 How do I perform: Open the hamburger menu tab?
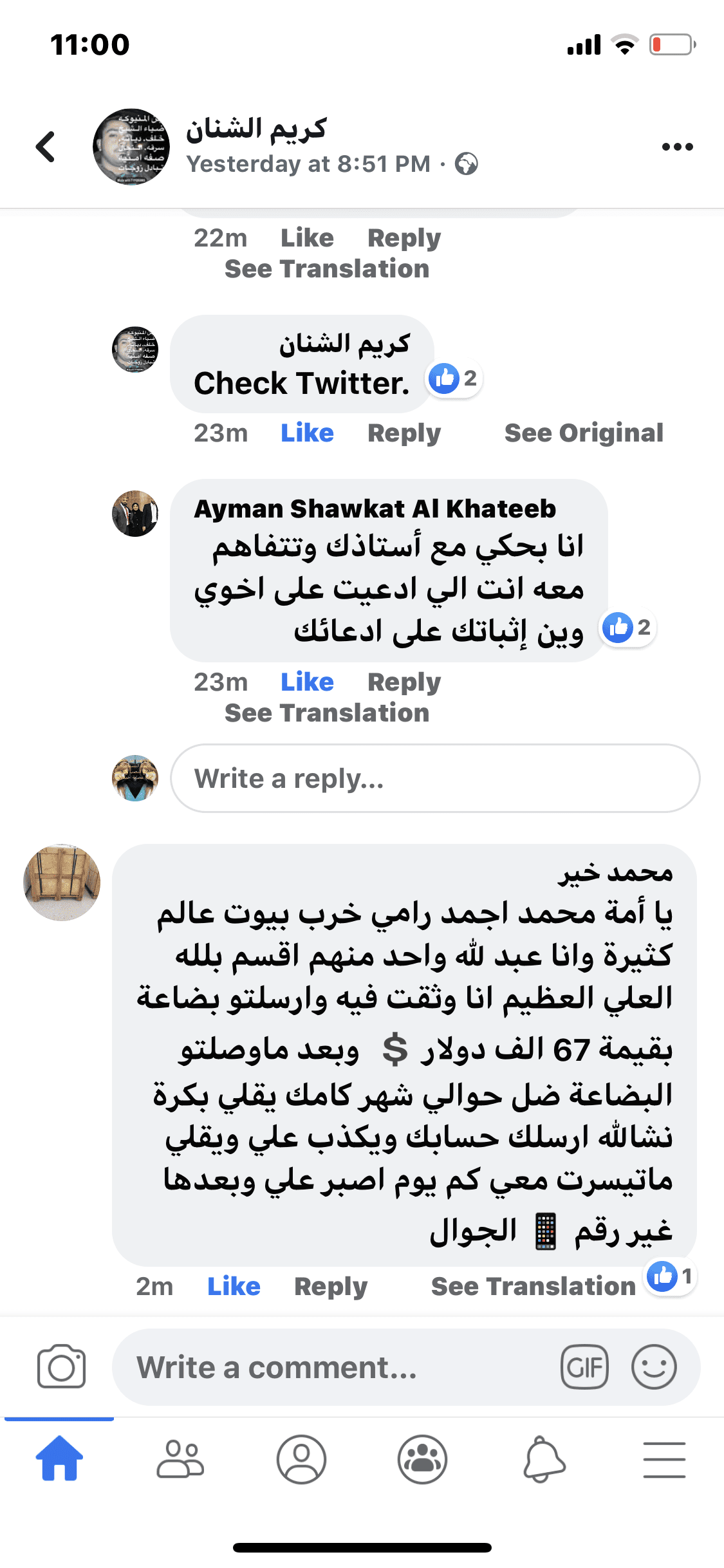click(664, 1460)
